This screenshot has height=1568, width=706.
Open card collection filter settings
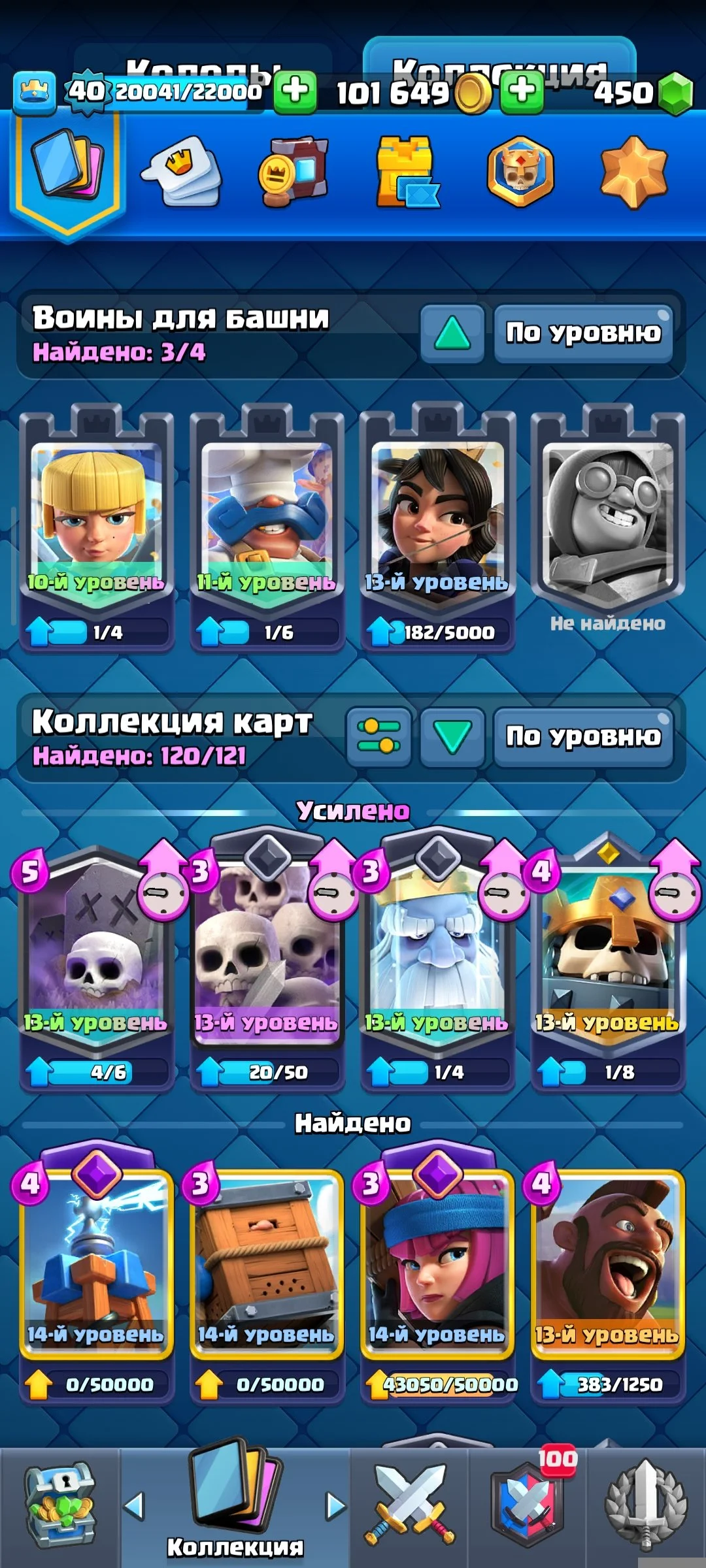(x=378, y=737)
